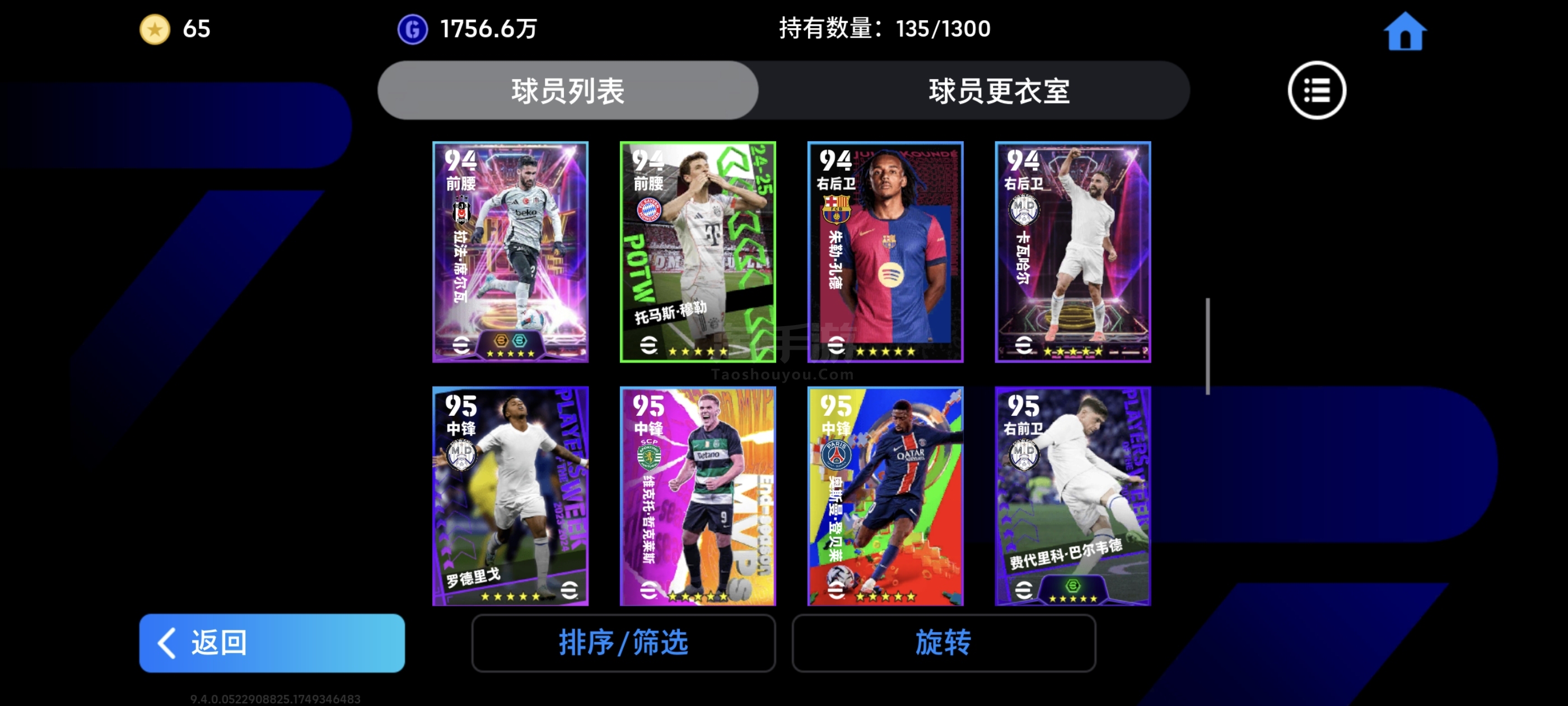
Task: View 奥斯曼·登贝莱 PSG card
Action: (x=885, y=496)
